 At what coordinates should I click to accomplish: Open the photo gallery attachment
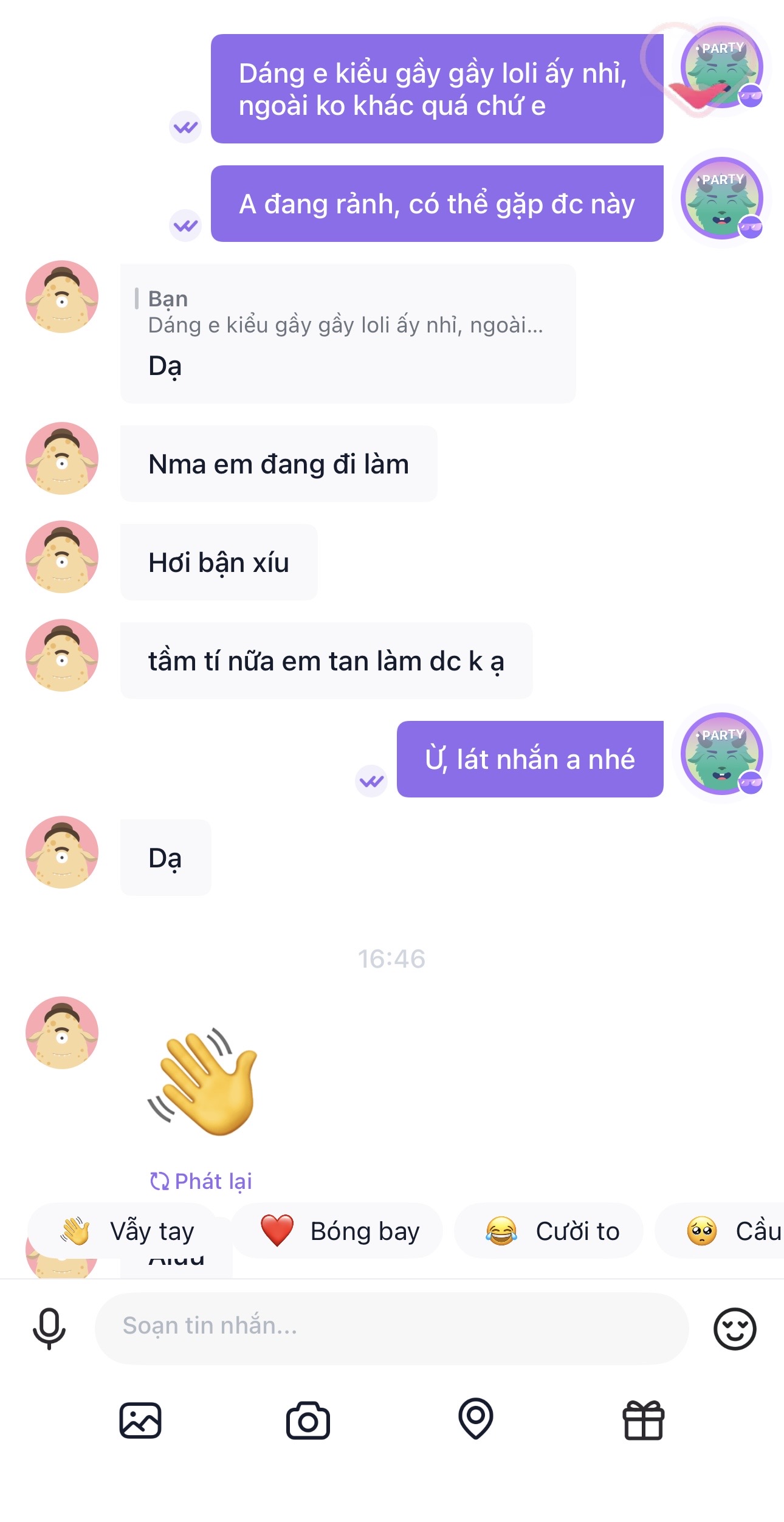pyautogui.click(x=140, y=1420)
